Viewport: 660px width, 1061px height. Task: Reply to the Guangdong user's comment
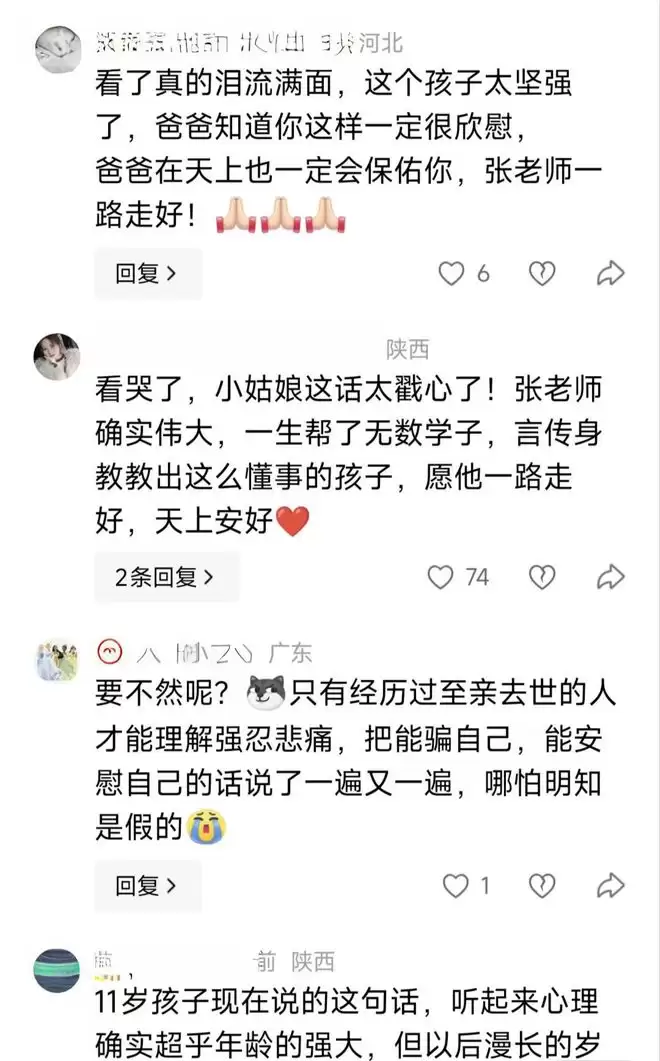coord(147,885)
